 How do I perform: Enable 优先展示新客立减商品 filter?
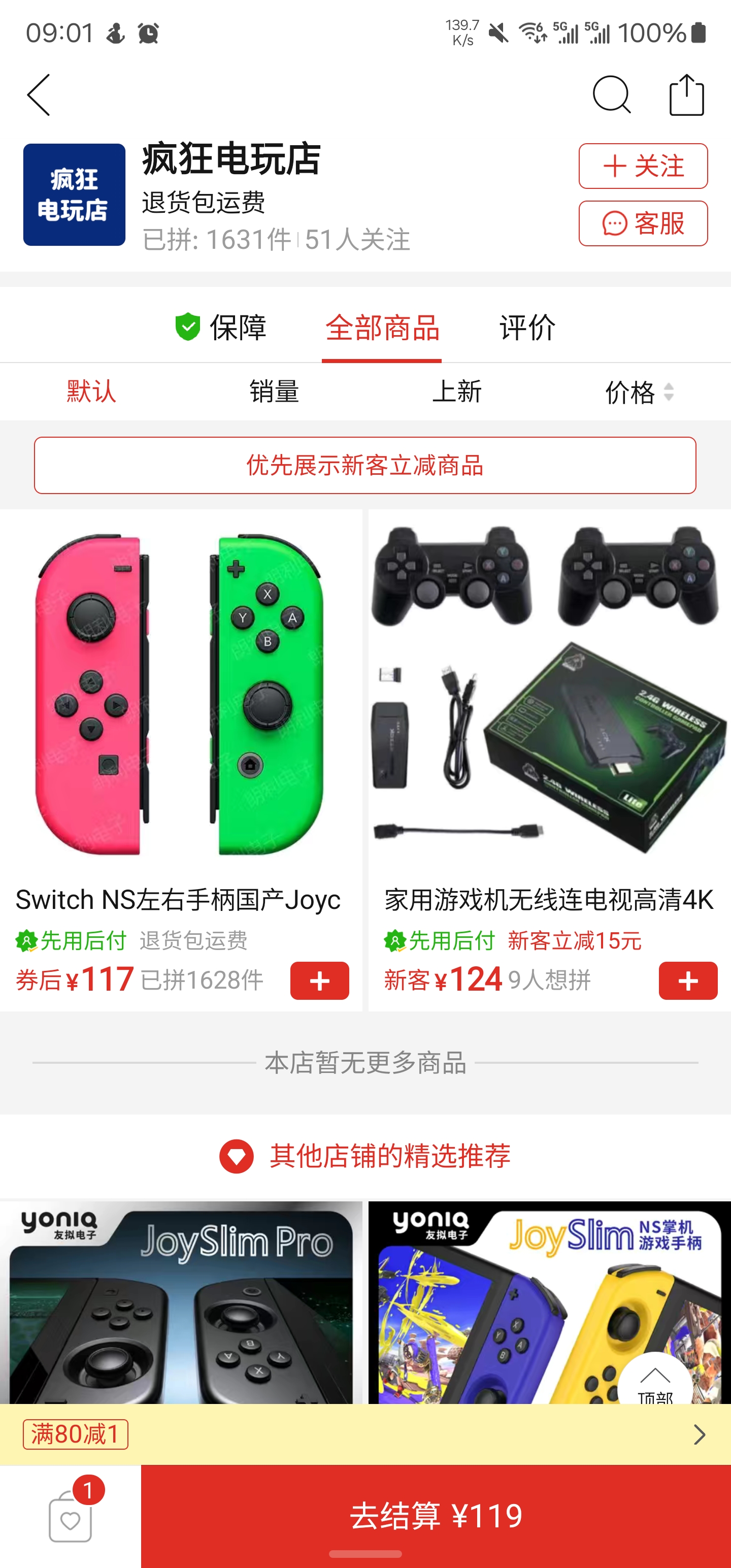pos(365,466)
